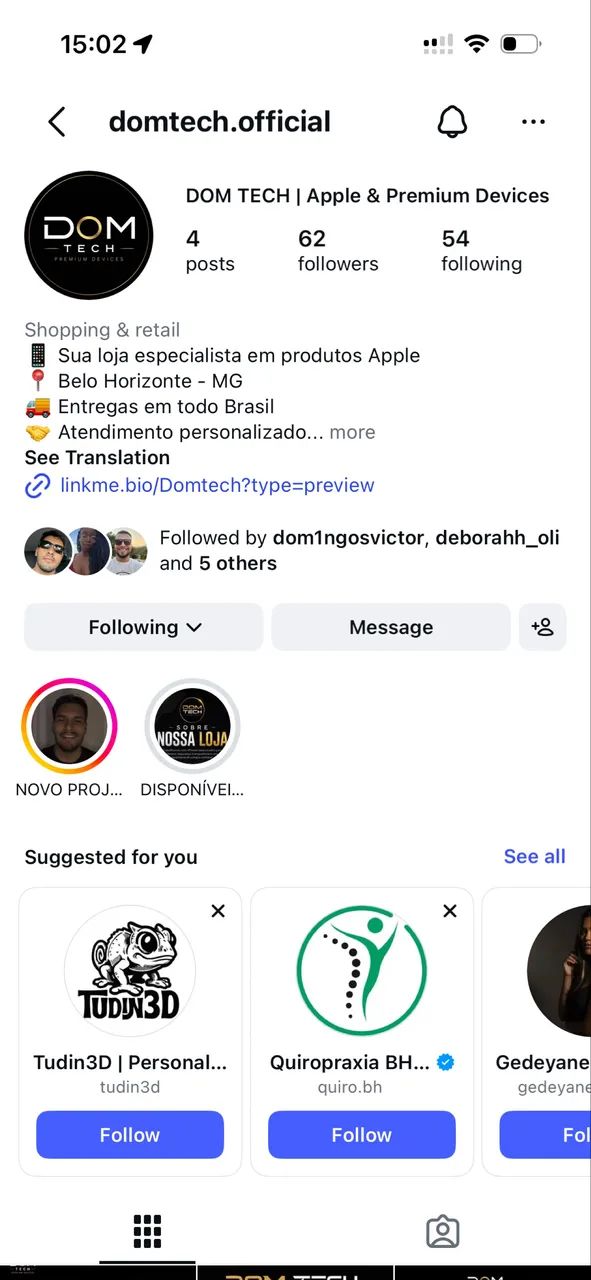
Task: Open the notifications bell for domtech.official
Action: click(453, 122)
